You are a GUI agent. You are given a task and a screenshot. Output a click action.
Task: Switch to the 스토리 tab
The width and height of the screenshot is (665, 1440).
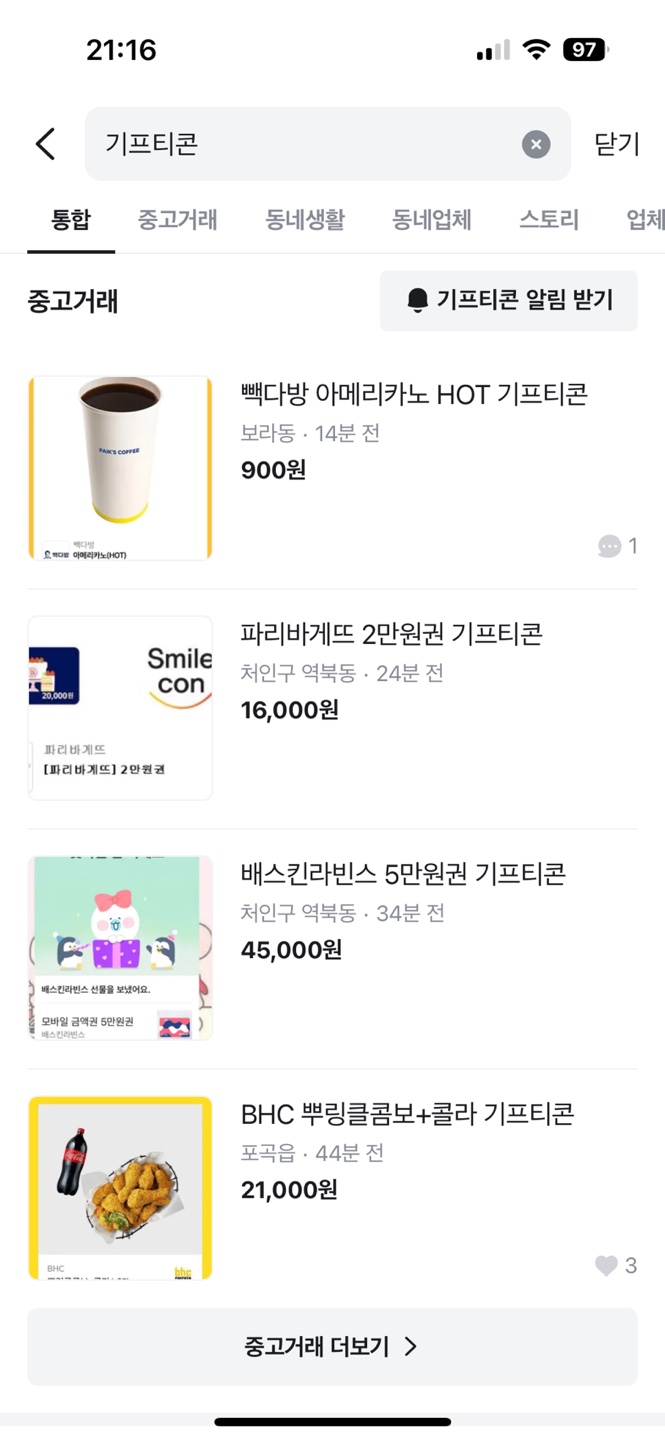tap(549, 220)
